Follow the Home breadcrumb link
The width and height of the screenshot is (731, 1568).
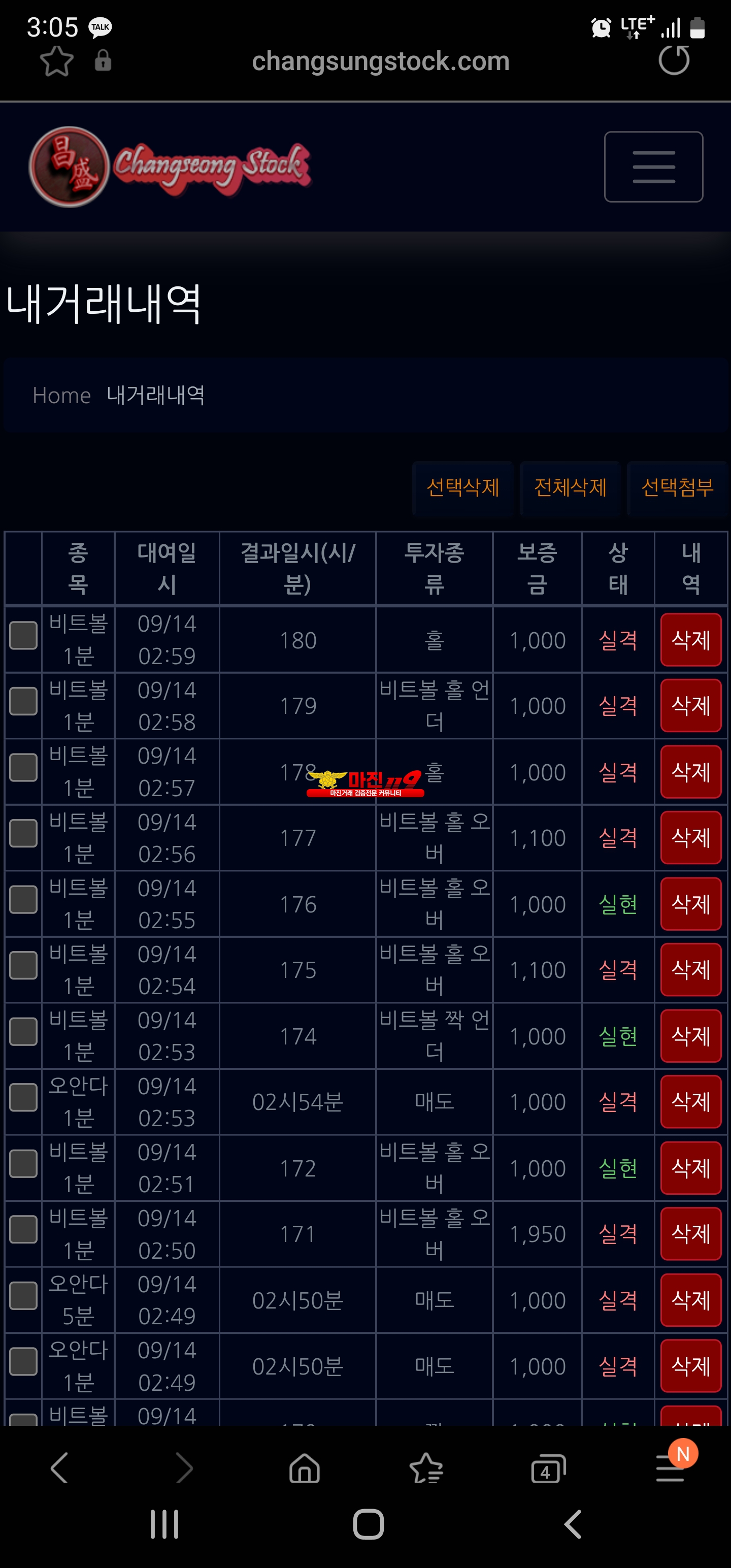click(x=61, y=396)
